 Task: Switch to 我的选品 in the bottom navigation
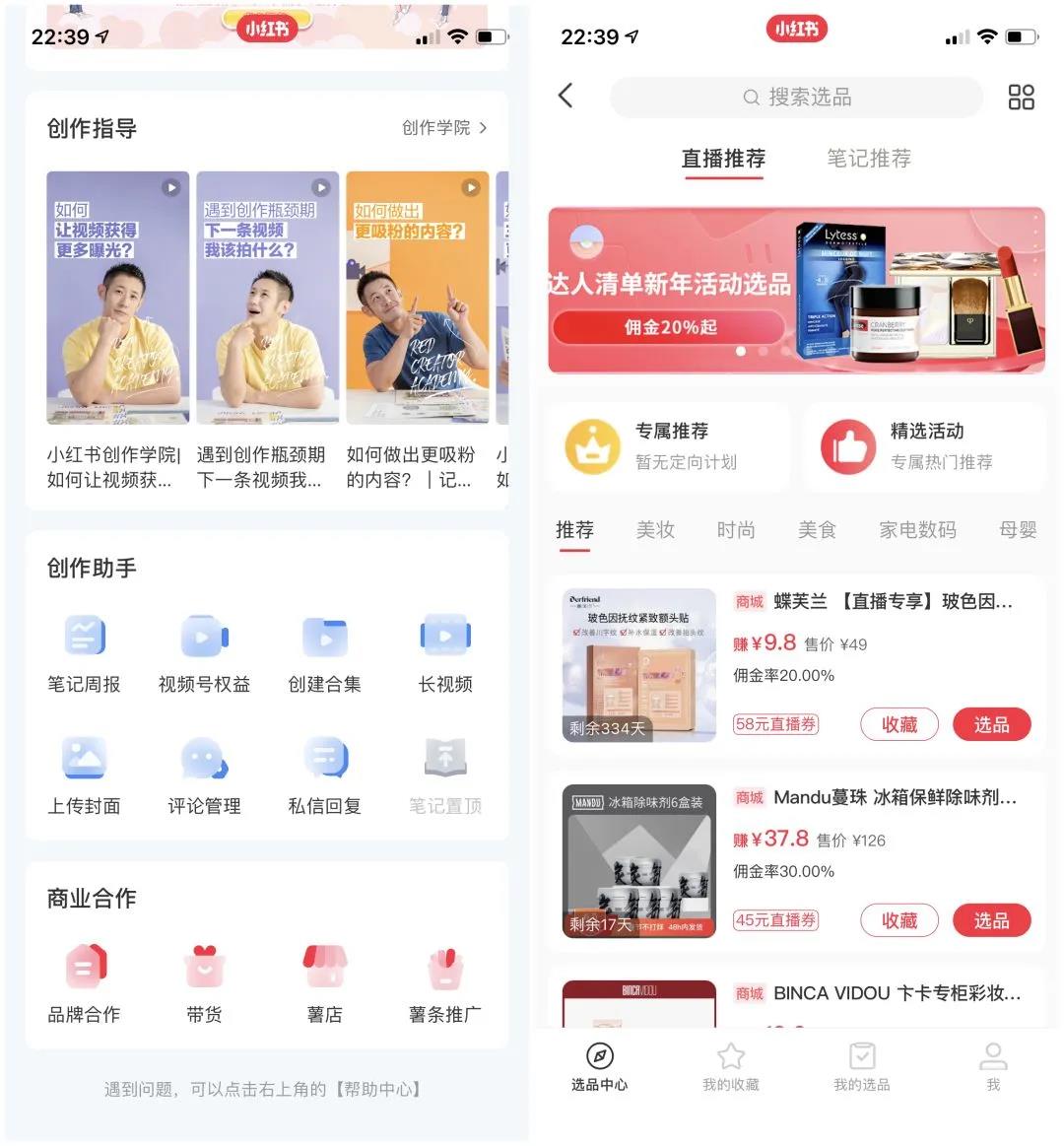861,1067
